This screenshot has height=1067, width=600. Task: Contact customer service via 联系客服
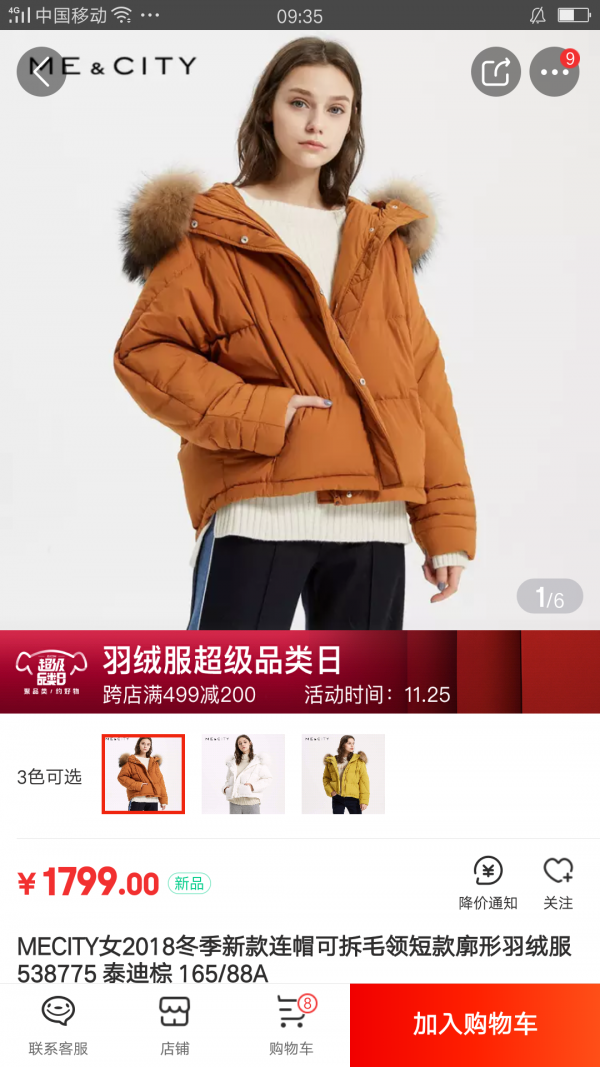(58, 1025)
